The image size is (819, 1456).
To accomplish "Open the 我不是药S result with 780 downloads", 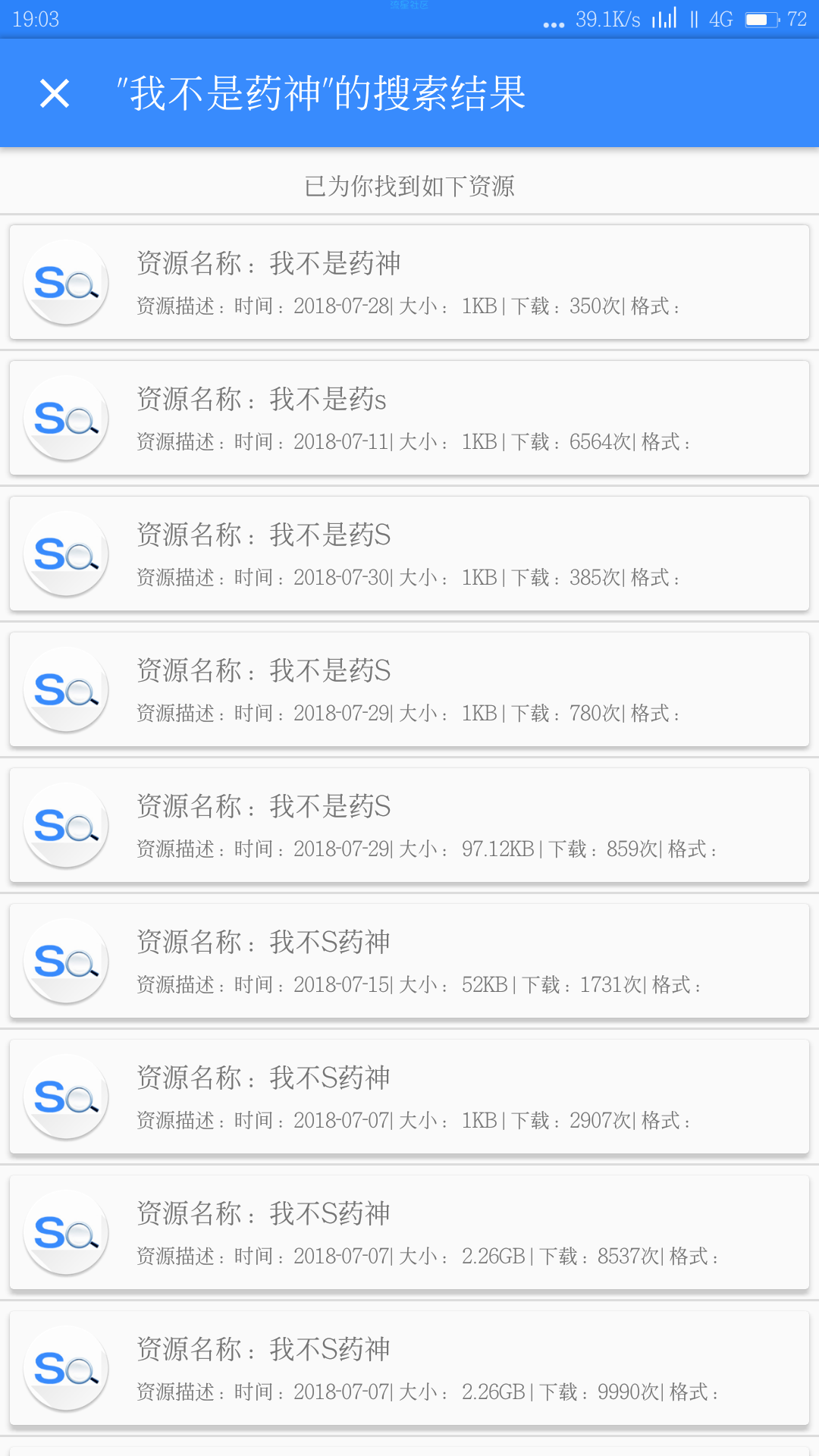I will (x=409, y=689).
